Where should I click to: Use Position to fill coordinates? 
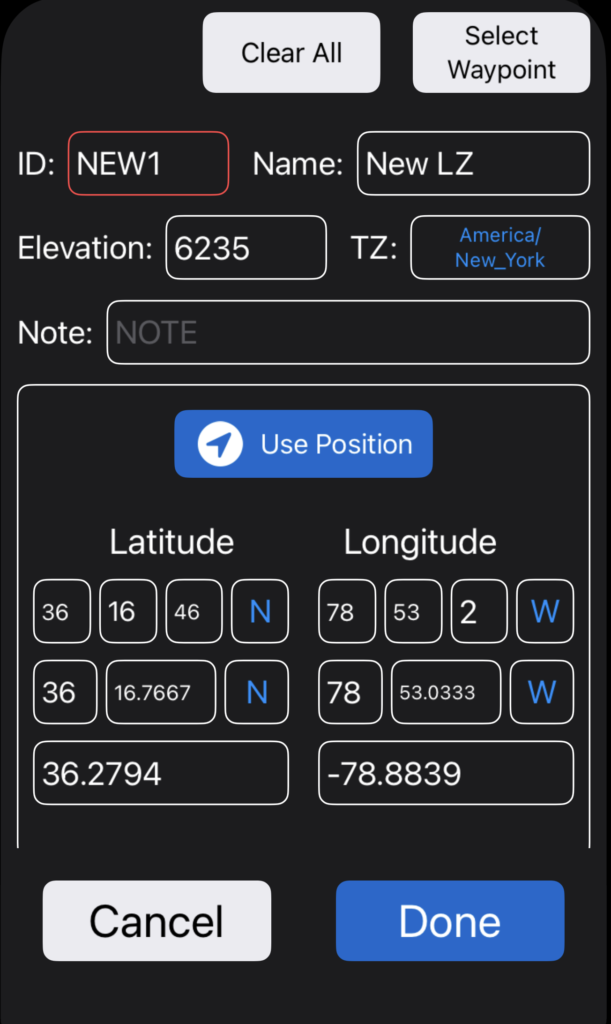click(x=304, y=444)
